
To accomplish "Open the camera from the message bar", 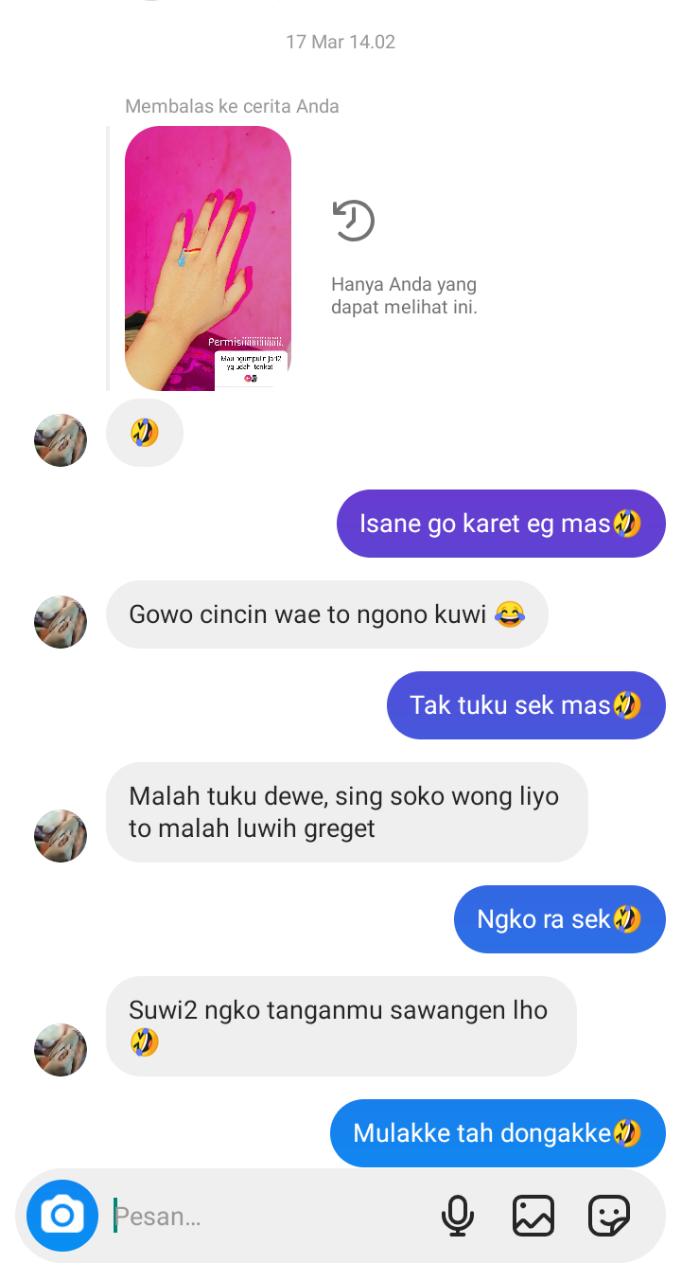I will pos(62,1216).
